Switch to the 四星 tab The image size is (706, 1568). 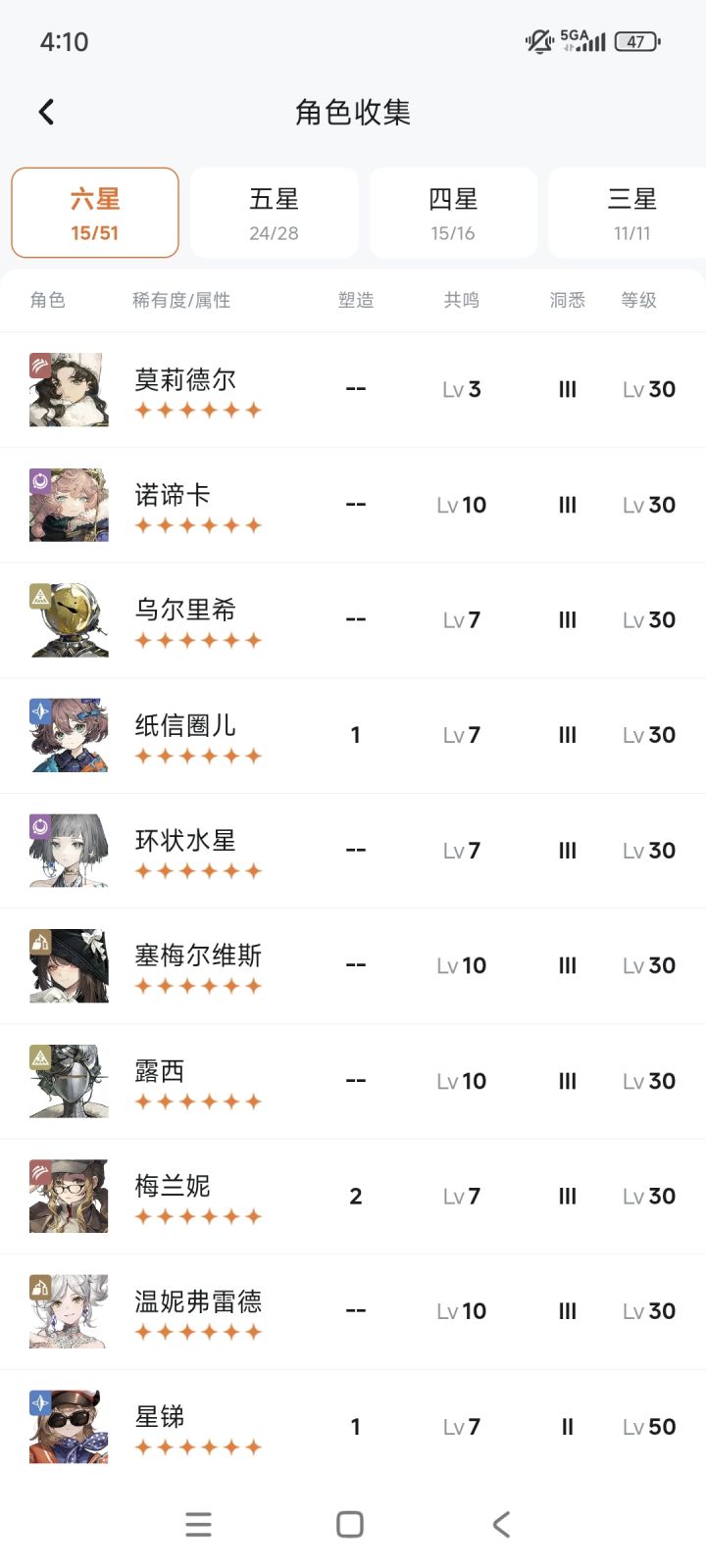(x=453, y=213)
